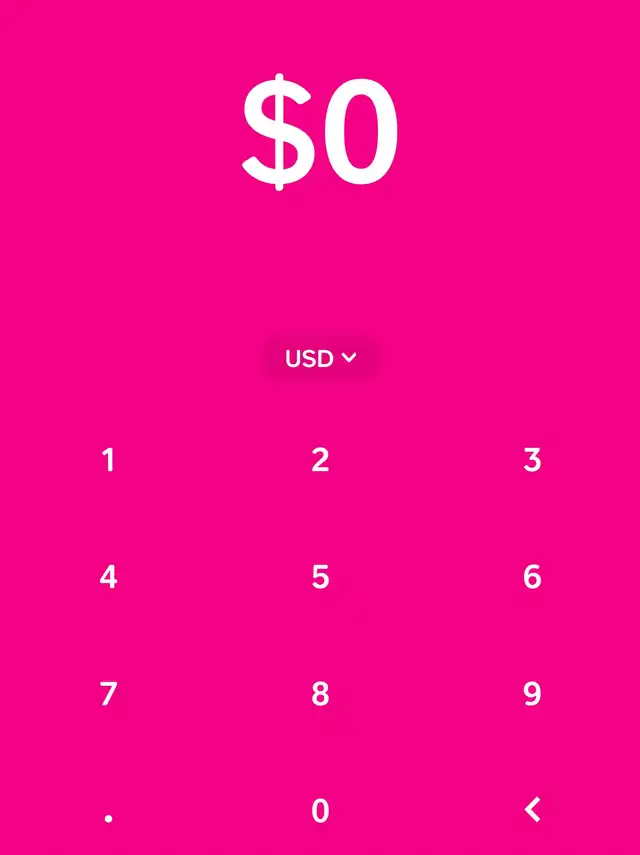The height and width of the screenshot is (855, 640).
Task: Tap the number 2 key
Action: (320, 460)
